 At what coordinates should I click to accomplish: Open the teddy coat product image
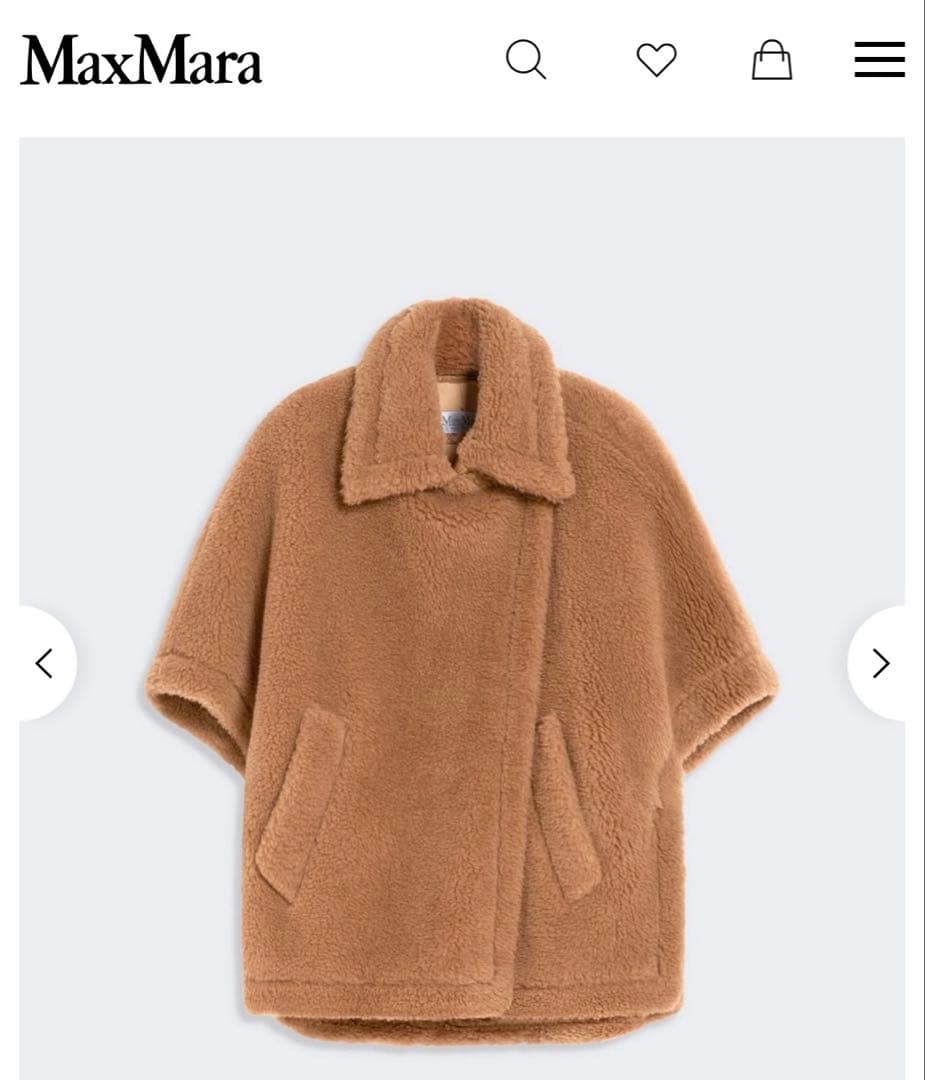tap(462, 670)
